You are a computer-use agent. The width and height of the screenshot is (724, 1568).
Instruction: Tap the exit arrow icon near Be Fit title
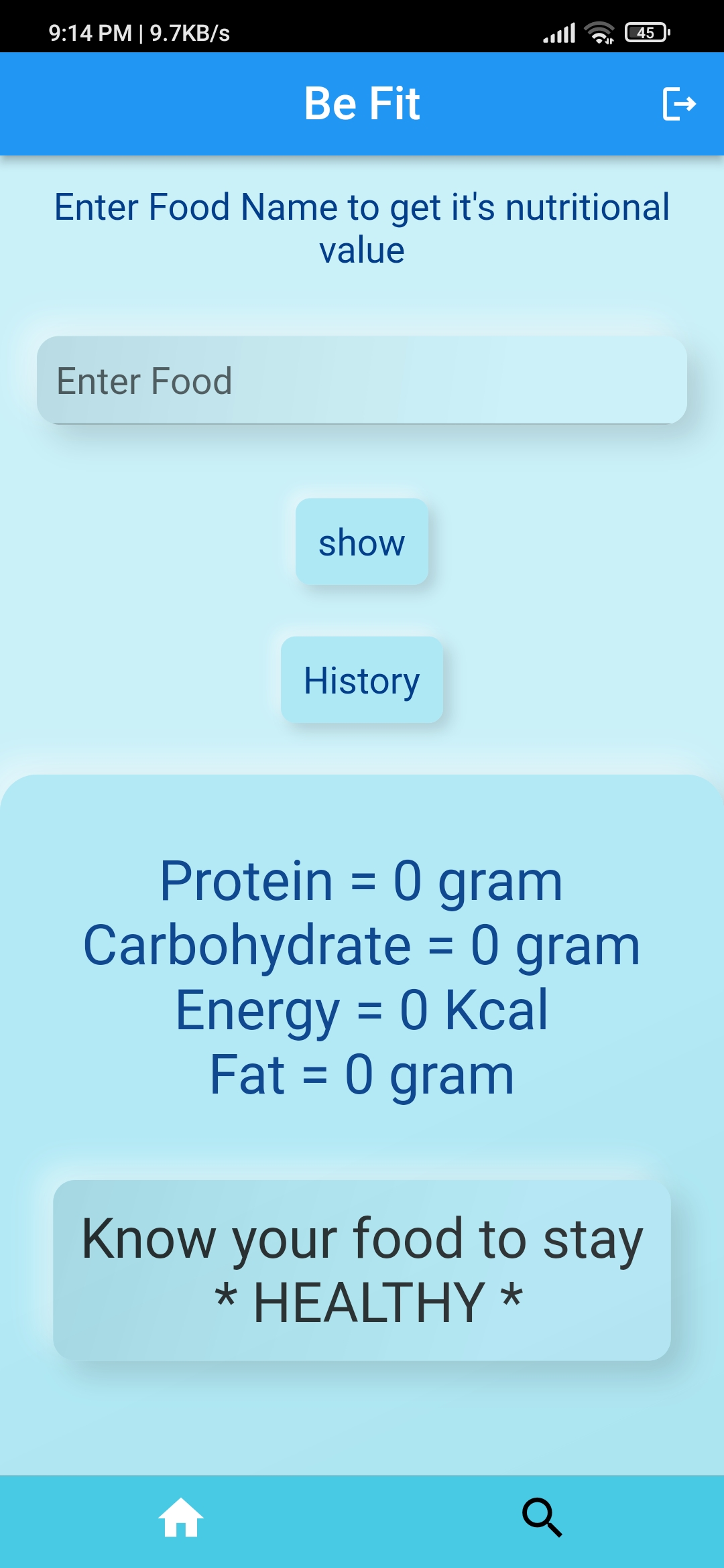pos(678,103)
